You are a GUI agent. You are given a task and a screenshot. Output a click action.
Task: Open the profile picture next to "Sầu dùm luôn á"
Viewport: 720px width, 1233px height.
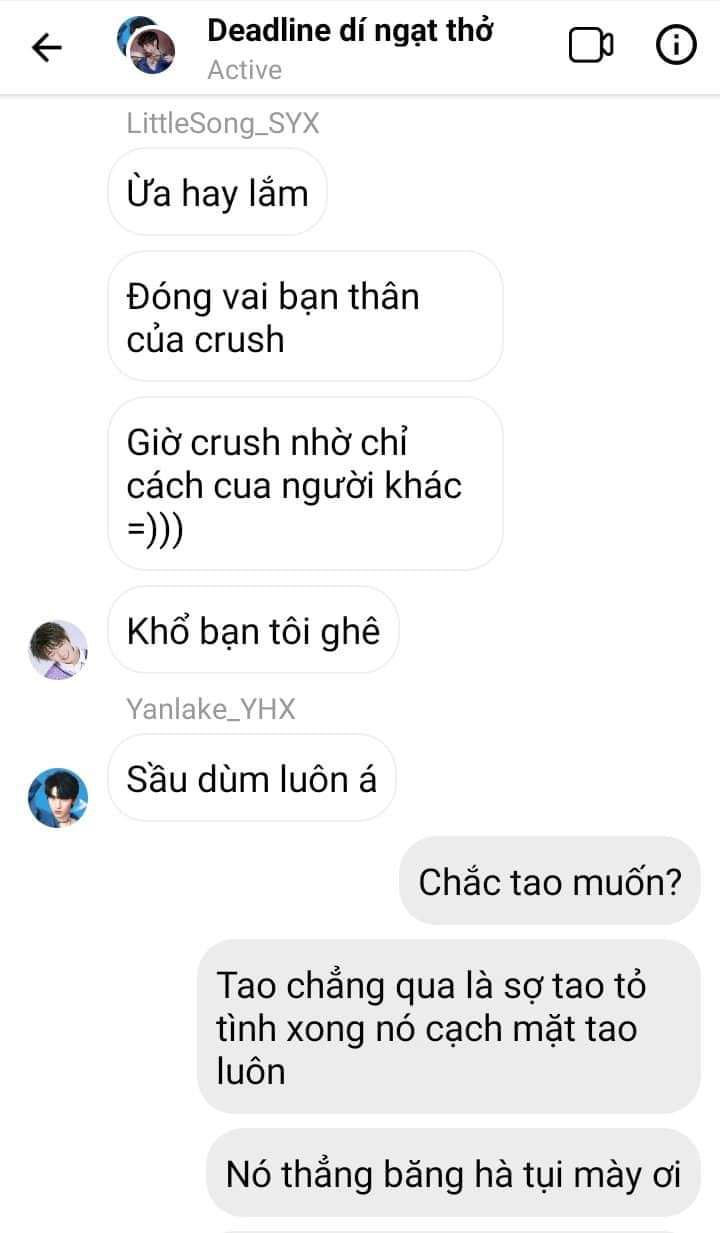57,797
